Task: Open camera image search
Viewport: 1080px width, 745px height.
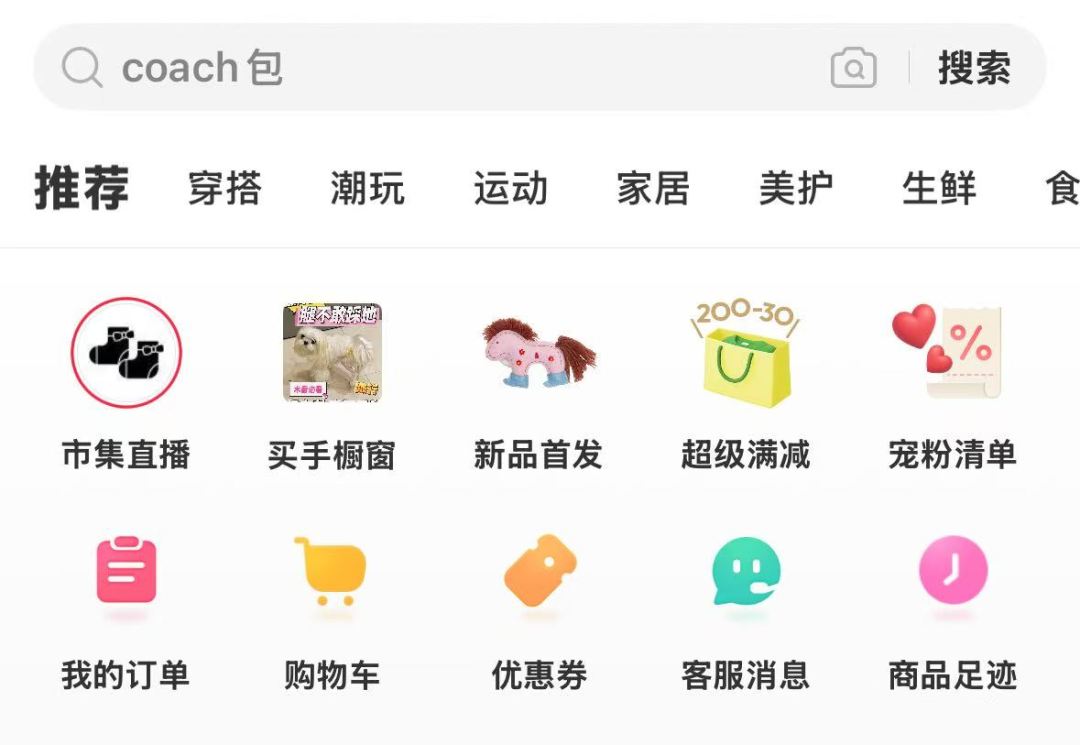Action: tap(853, 68)
